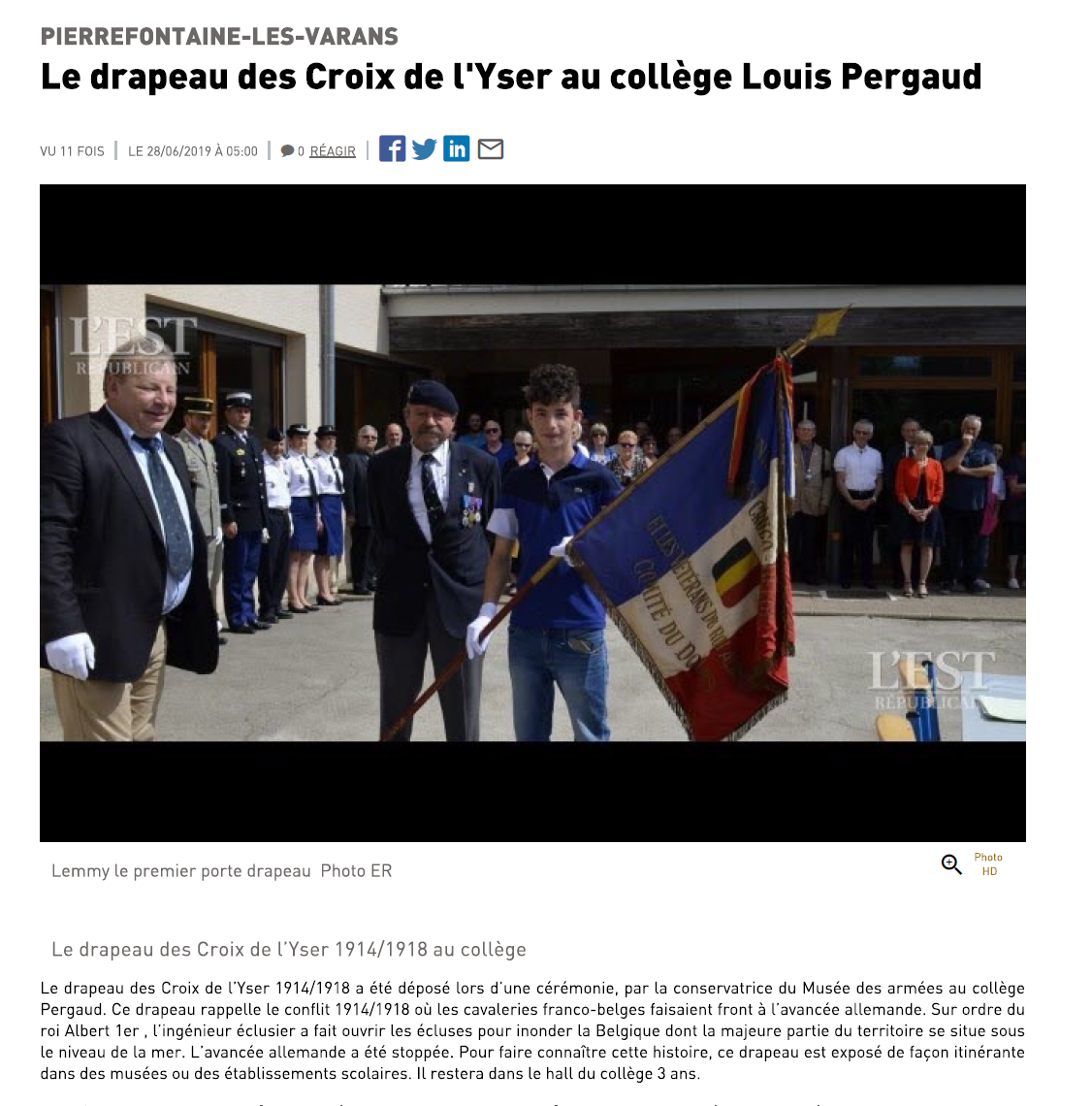Open the Réagir comments link
This screenshot has height=1106, width=1092.
pos(332,151)
